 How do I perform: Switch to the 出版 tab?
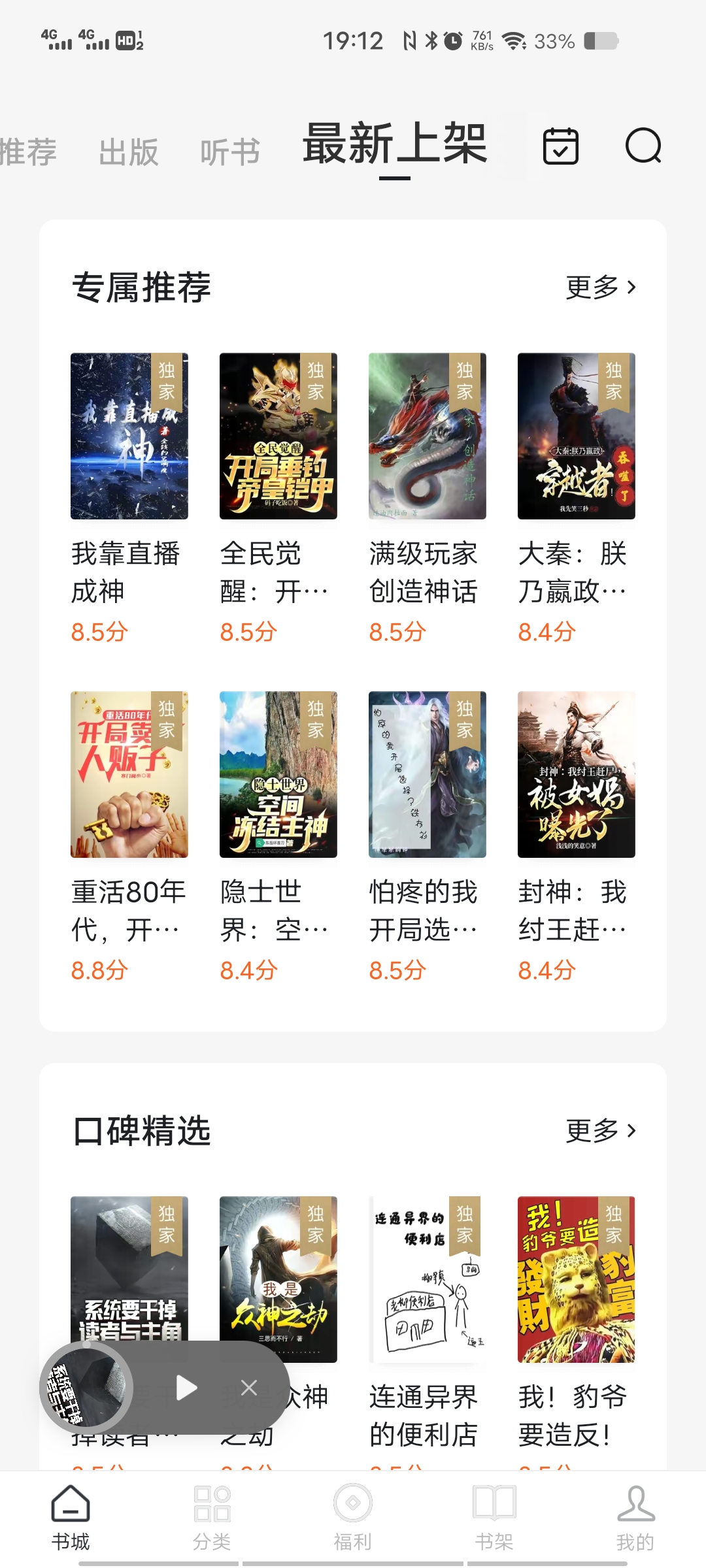click(x=129, y=152)
